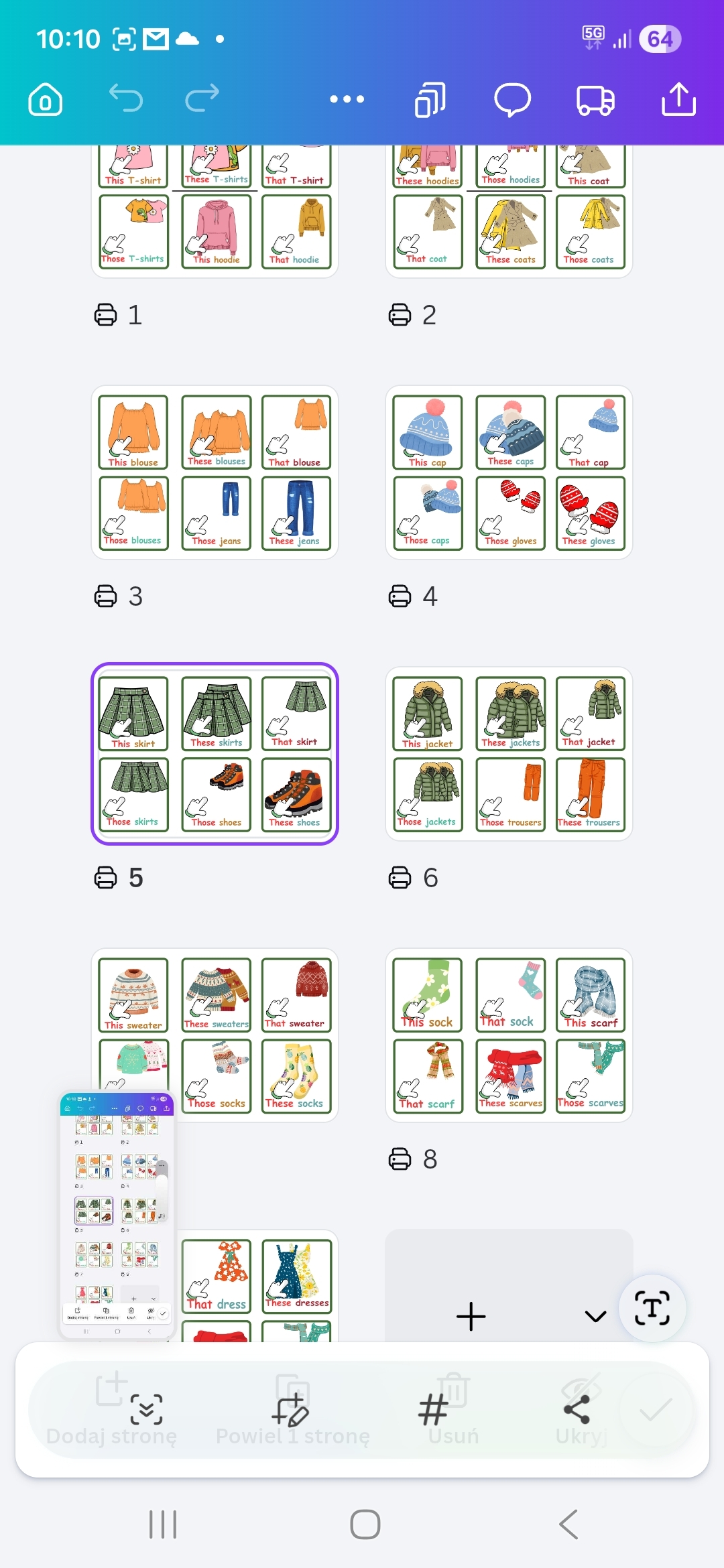Add a hashtag tag to the screenshot
Viewport: 724px width, 1568px height.
[433, 1409]
